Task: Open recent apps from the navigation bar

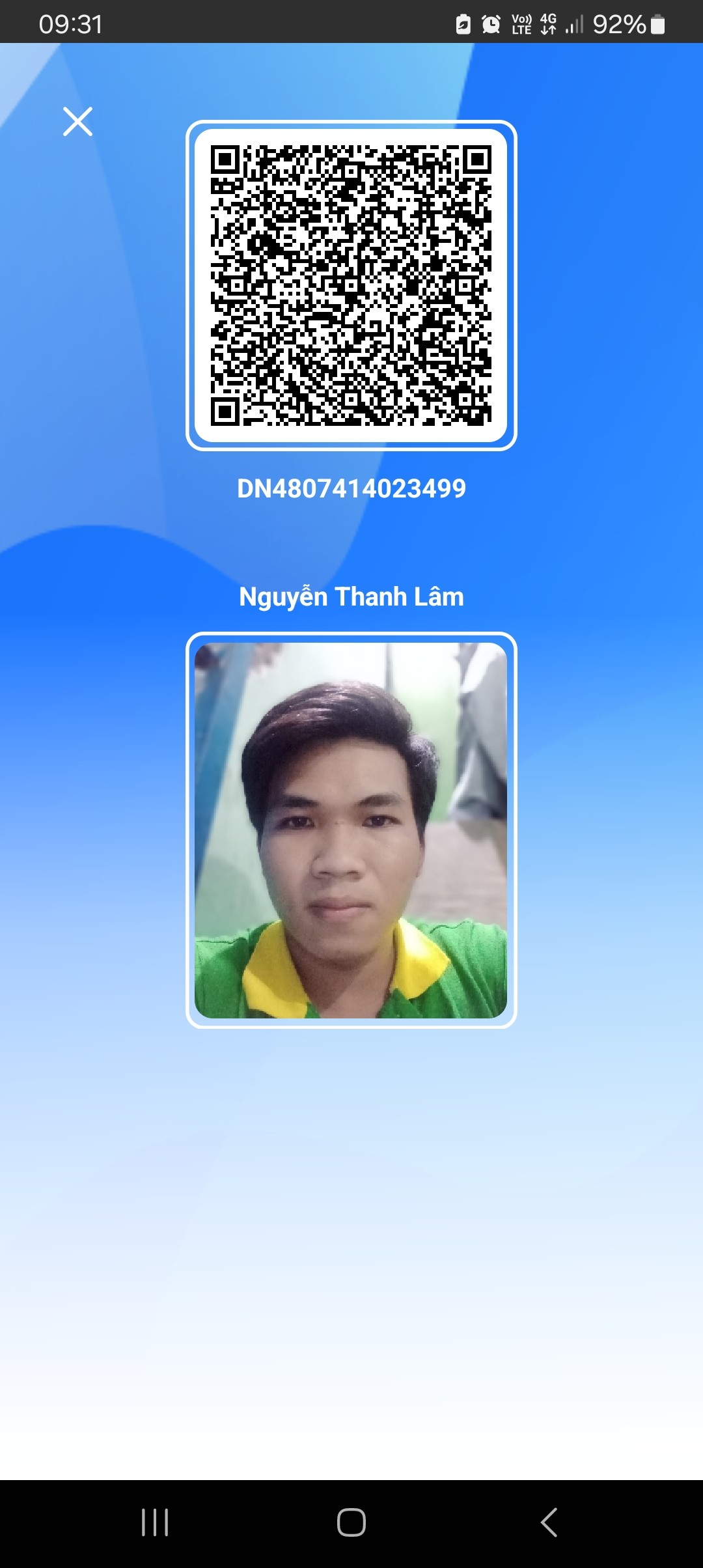Action: (155, 1522)
